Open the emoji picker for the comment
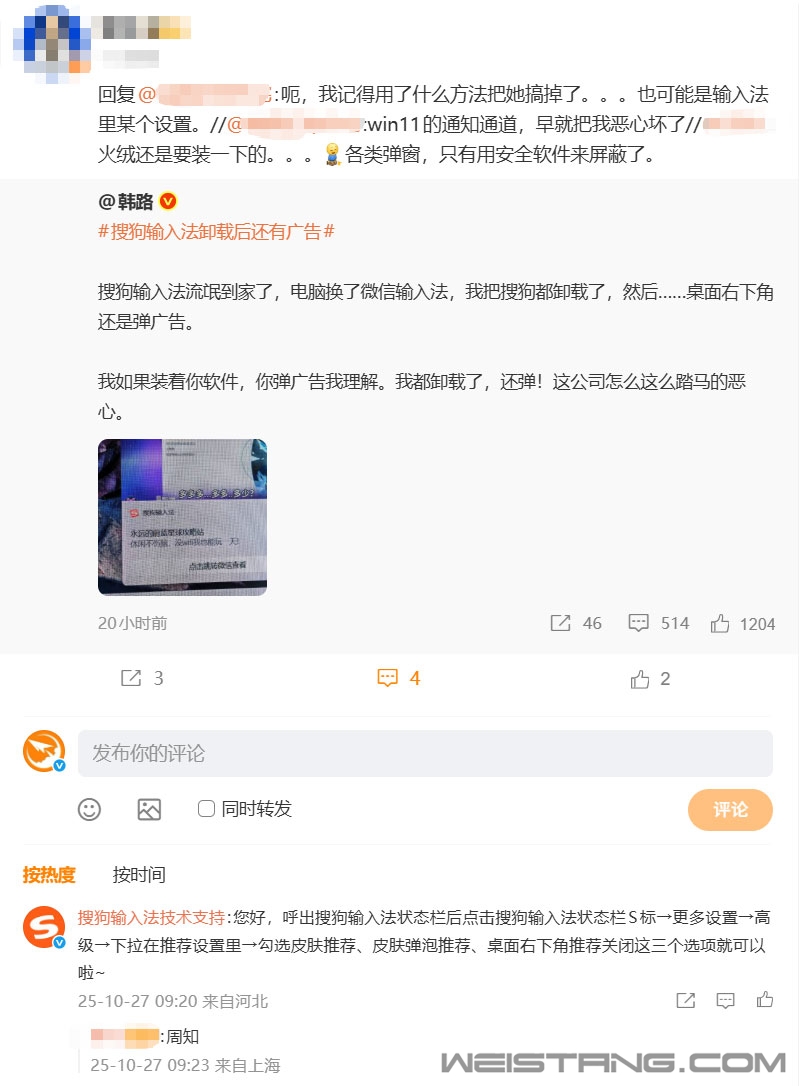This screenshot has height=1086, width=799. 90,809
